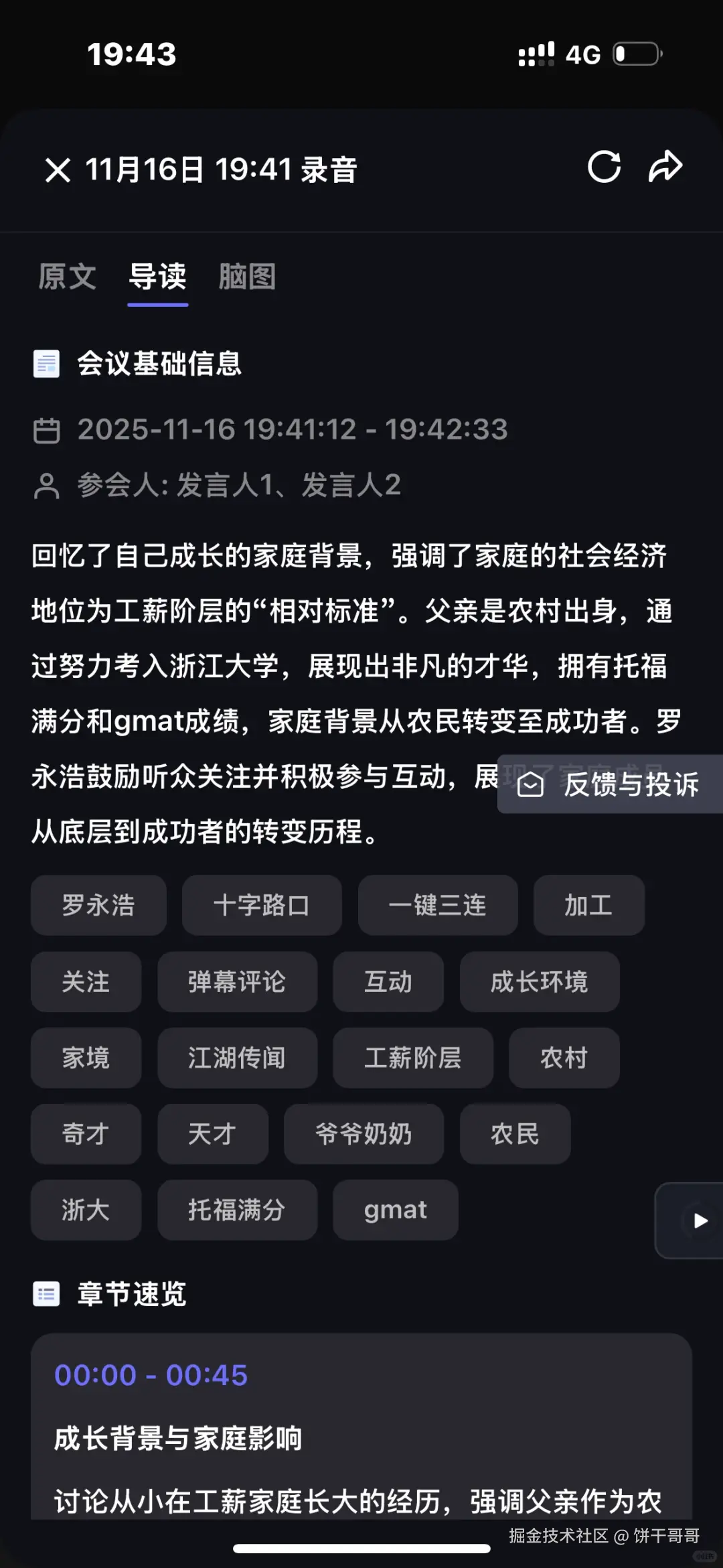Tap the 浙大 keyword tag
Screen dimensions: 723x1568
click(x=86, y=1210)
